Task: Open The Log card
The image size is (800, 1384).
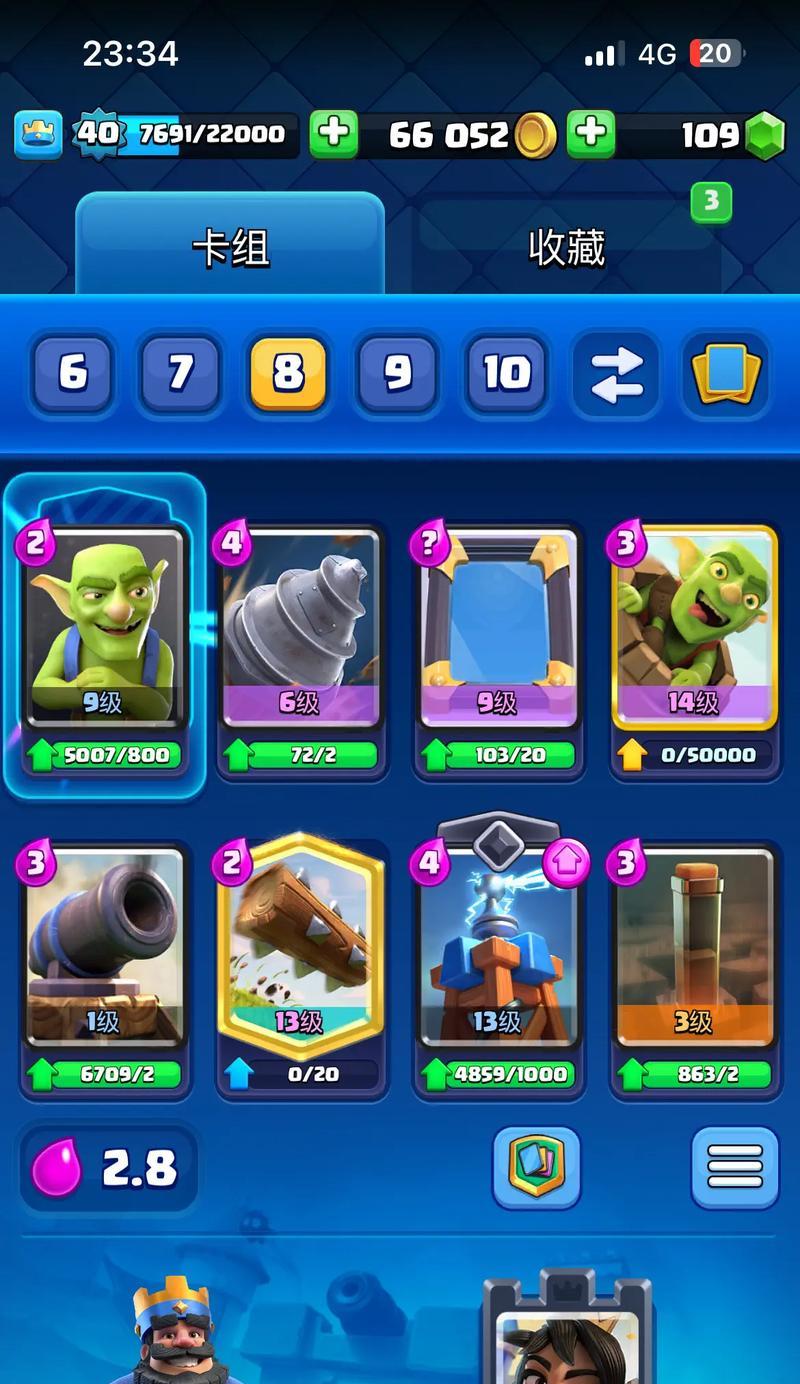Action: pyautogui.click(x=300, y=950)
